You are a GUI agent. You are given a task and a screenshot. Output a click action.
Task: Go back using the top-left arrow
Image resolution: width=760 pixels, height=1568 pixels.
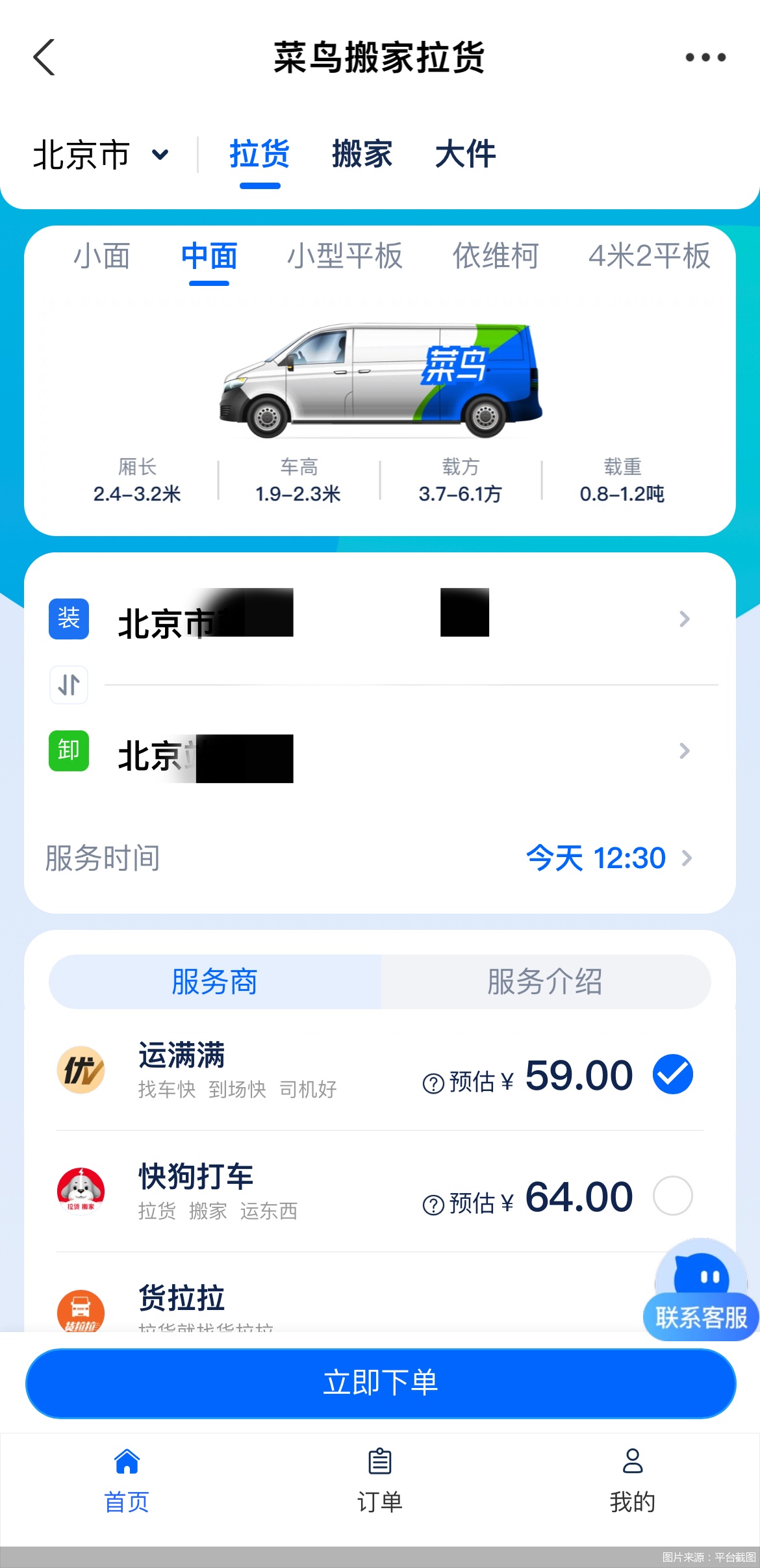(44, 57)
